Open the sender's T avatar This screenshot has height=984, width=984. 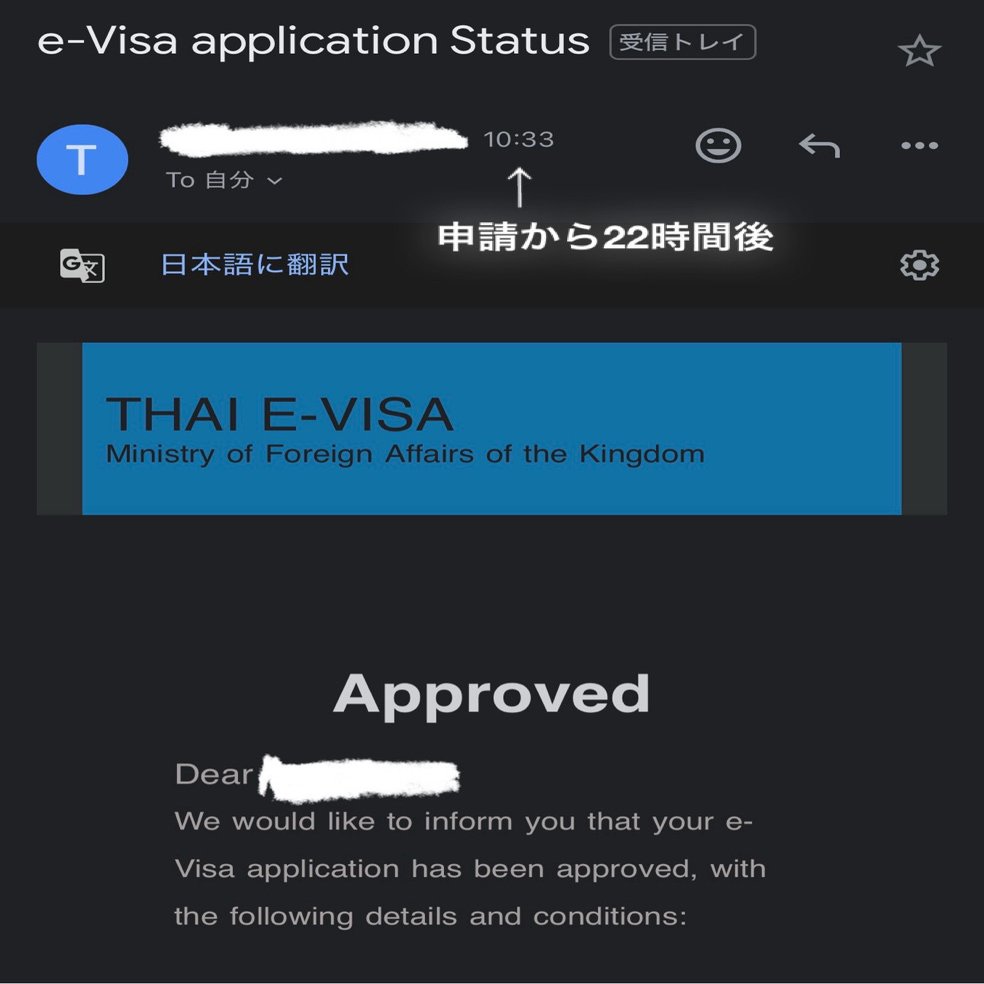pyautogui.click(x=81, y=160)
